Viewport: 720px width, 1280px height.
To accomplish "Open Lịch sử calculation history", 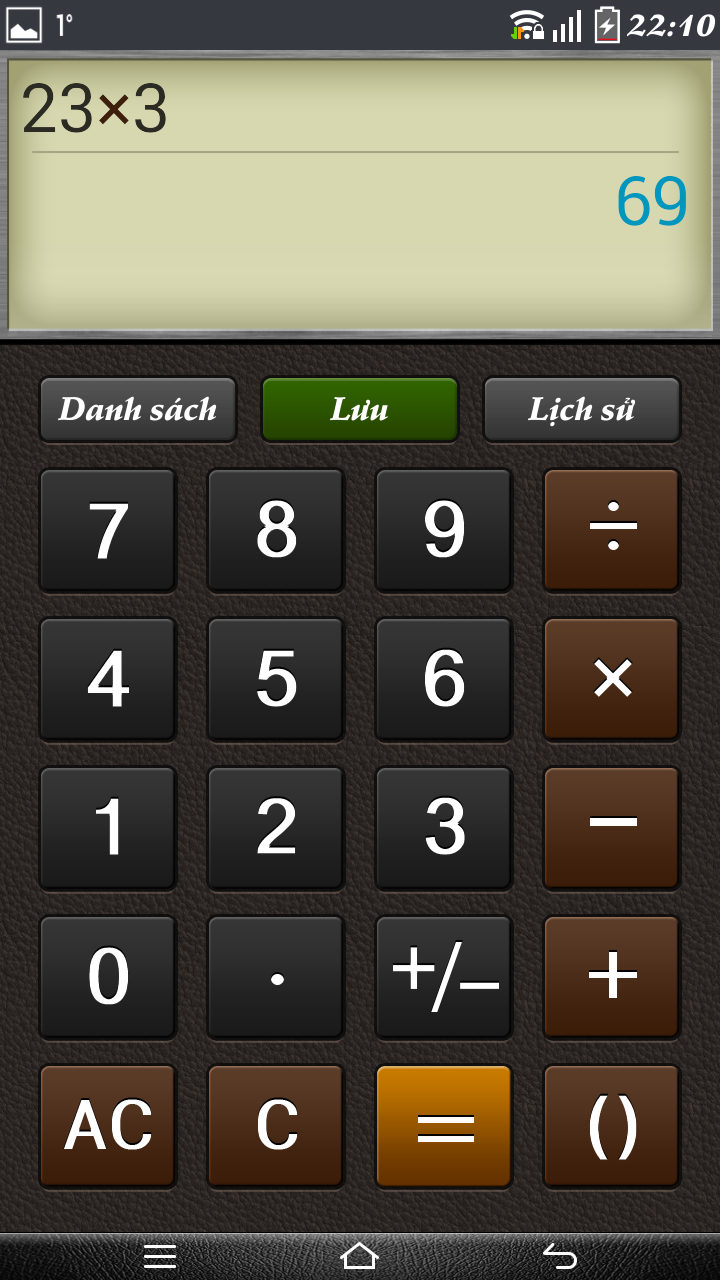I will (x=582, y=409).
